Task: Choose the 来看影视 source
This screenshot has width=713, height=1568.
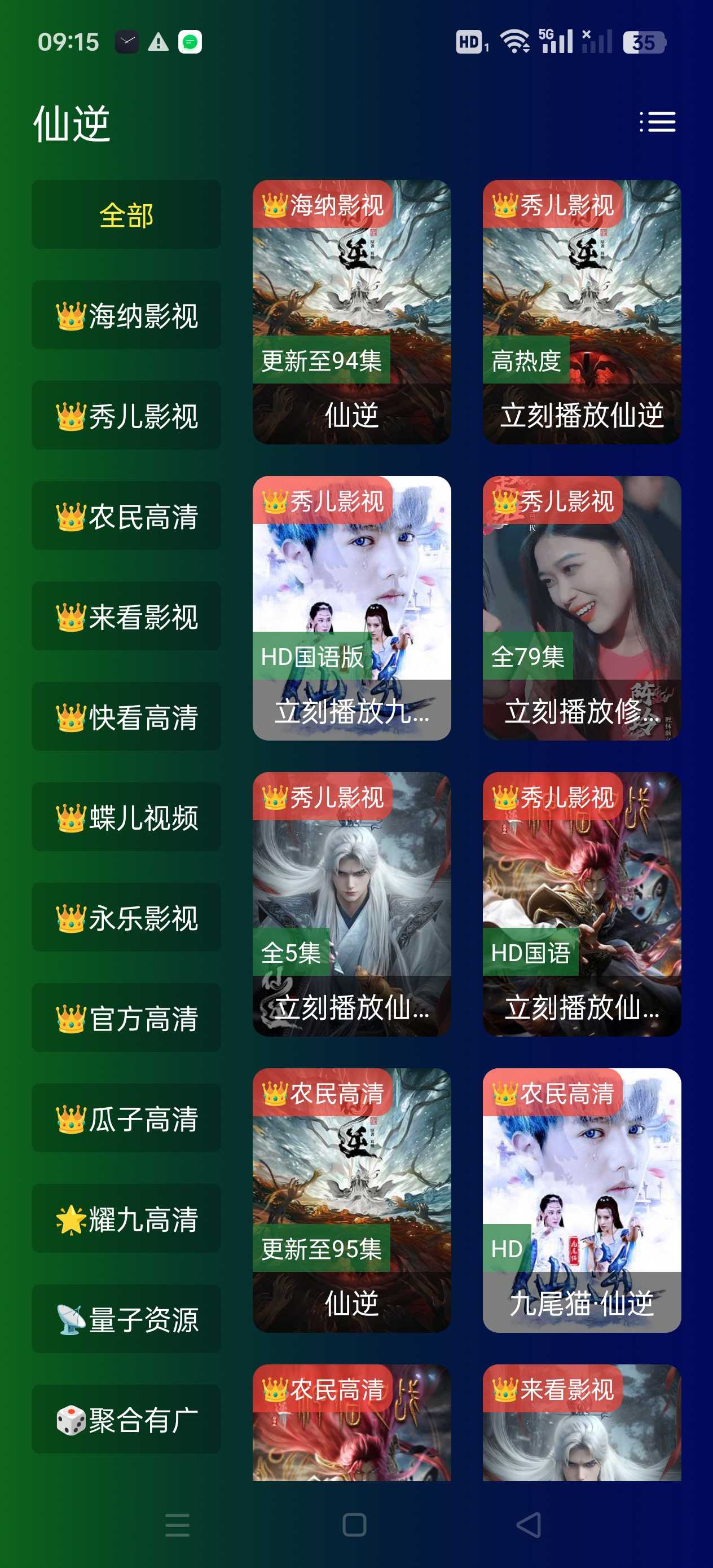Action: (126, 616)
